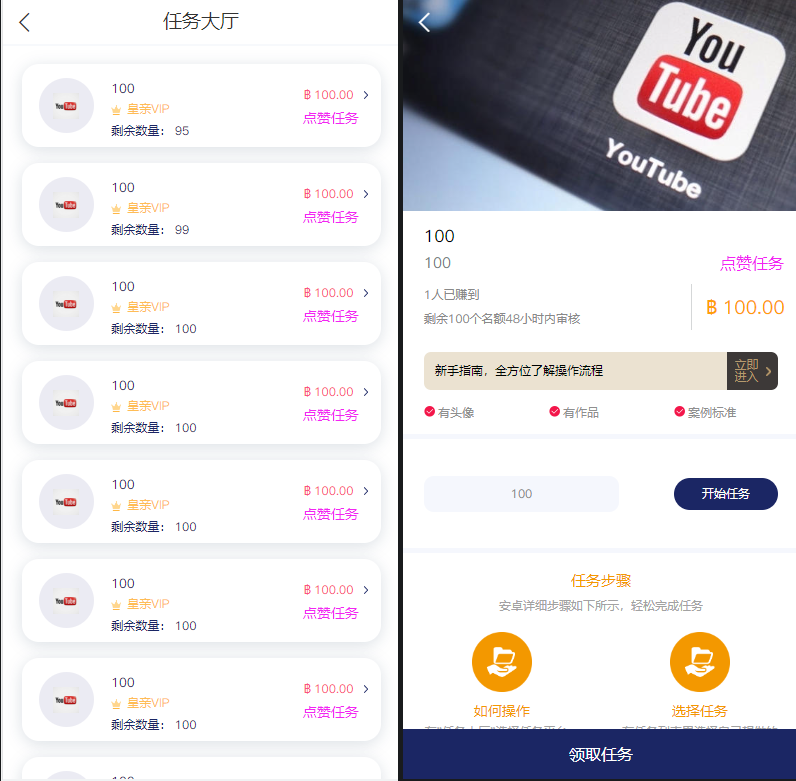
Task: Go back from the 任务大厅 header
Action: tap(25, 22)
